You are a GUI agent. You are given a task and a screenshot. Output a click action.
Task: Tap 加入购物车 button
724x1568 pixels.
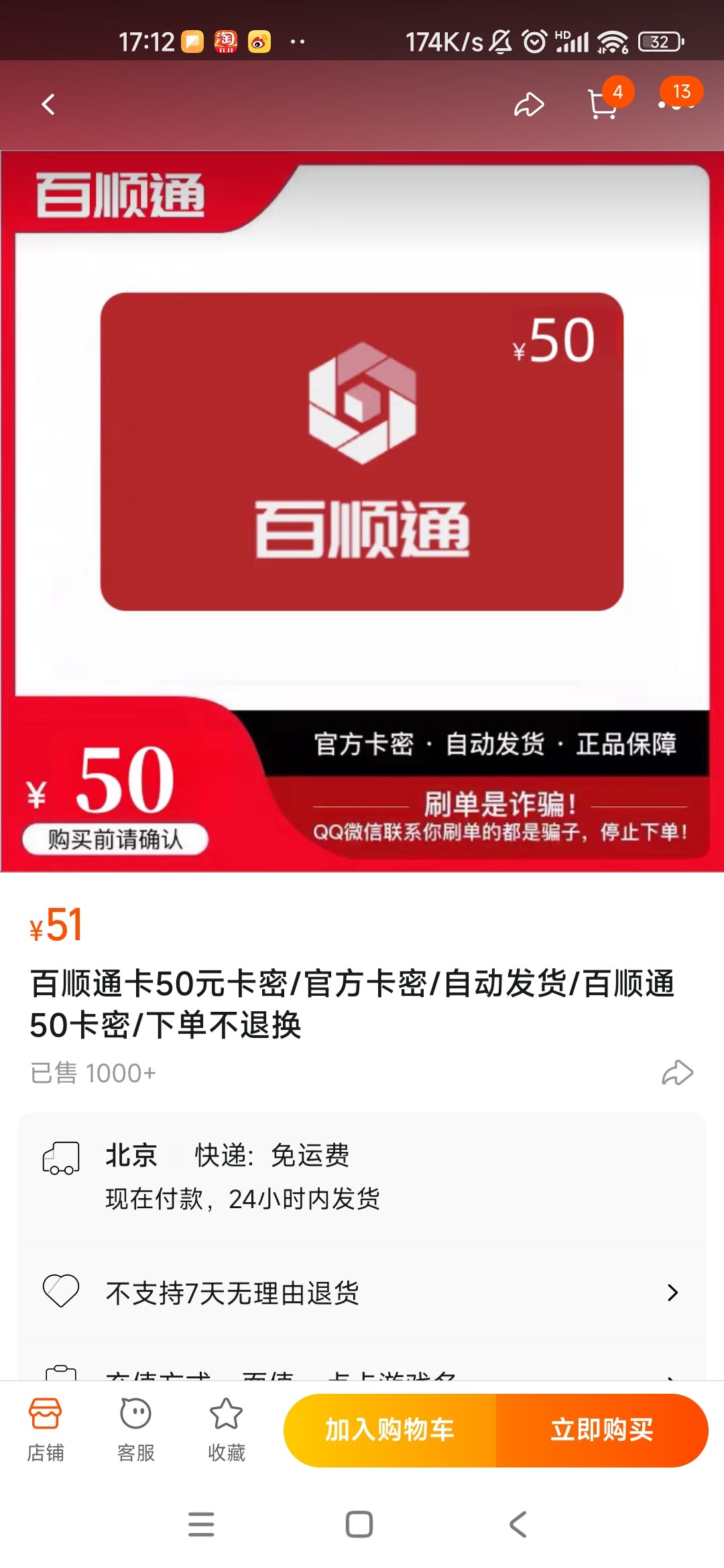[x=390, y=1430]
